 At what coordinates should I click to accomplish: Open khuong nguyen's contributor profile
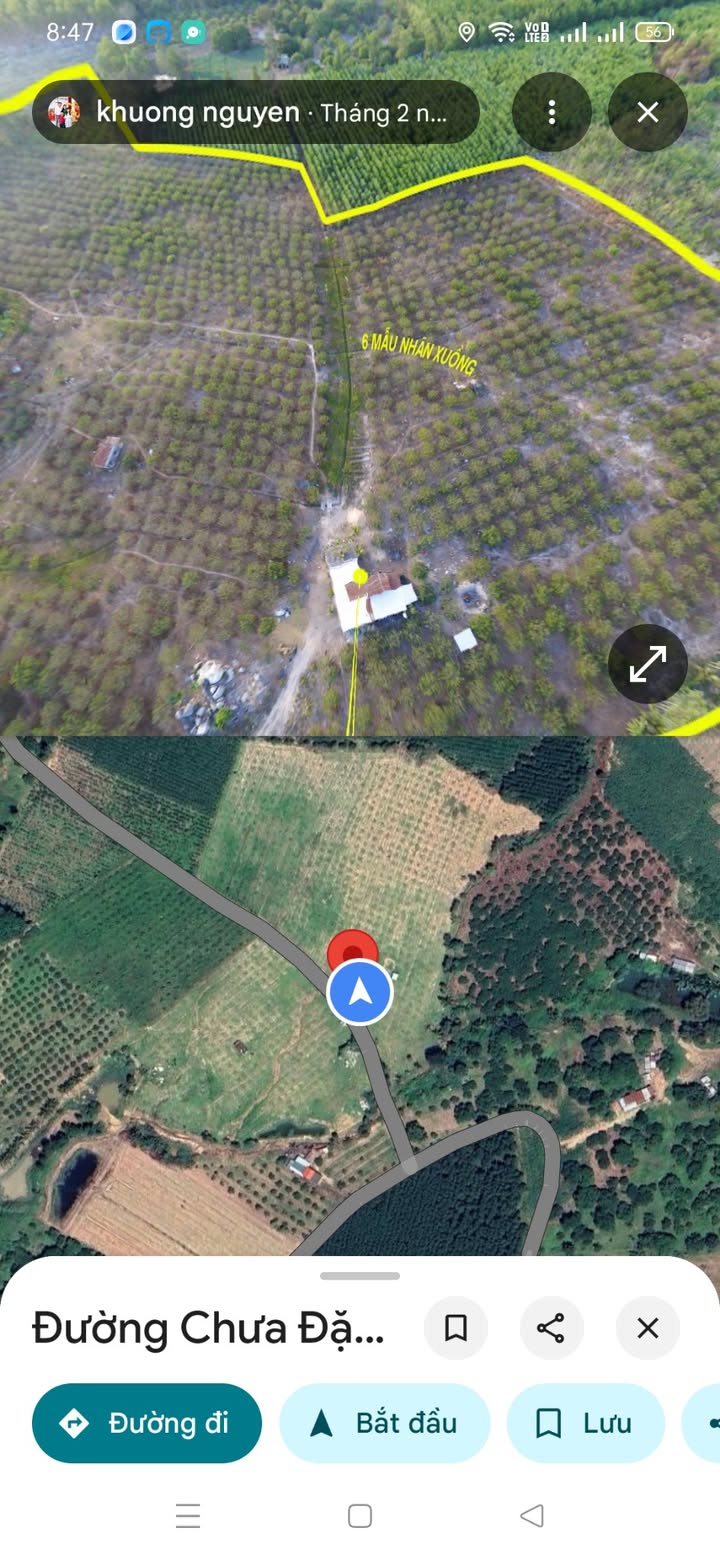197,112
